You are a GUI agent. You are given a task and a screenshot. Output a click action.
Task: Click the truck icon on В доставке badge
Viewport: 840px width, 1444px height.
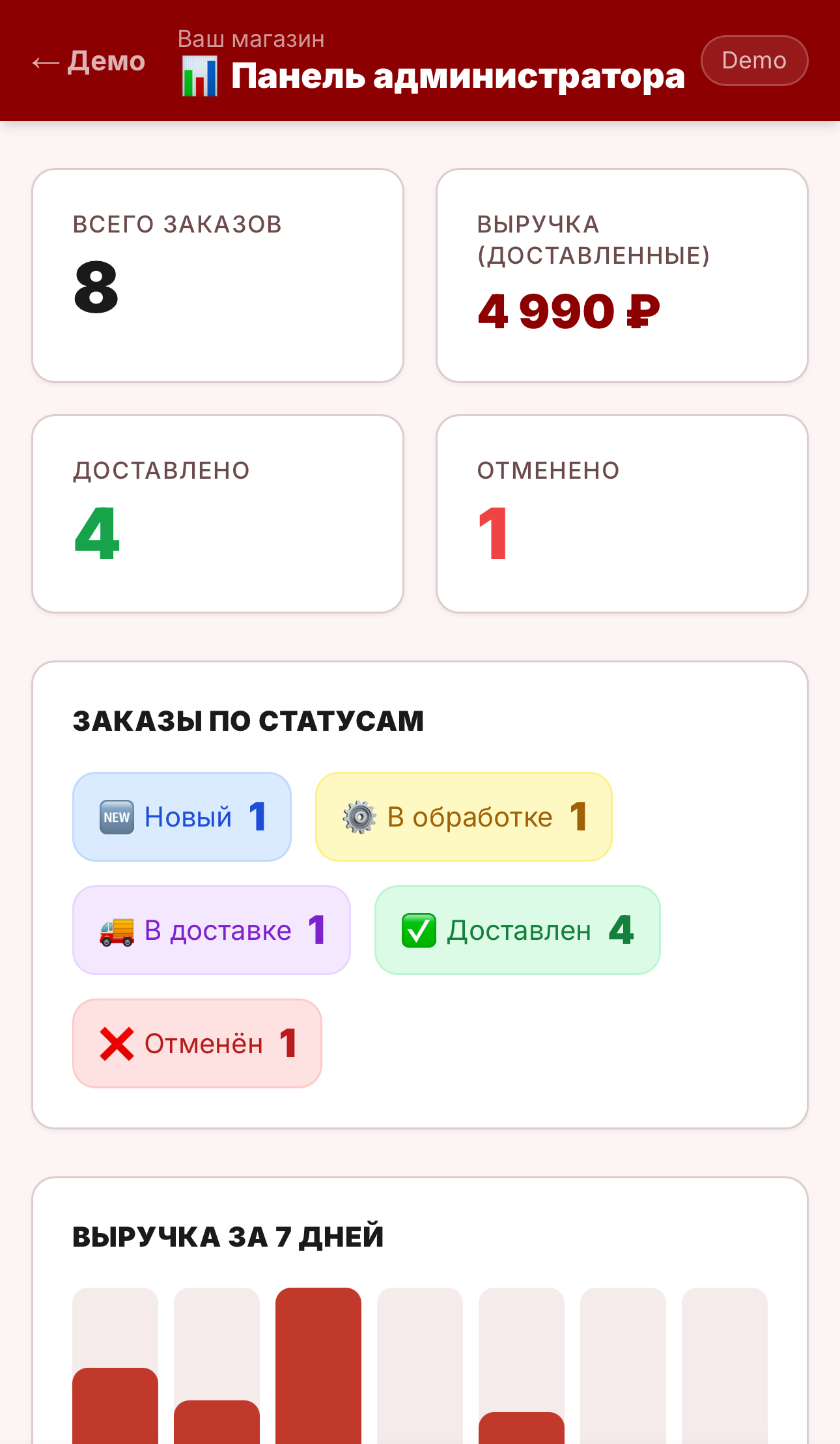click(115, 930)
